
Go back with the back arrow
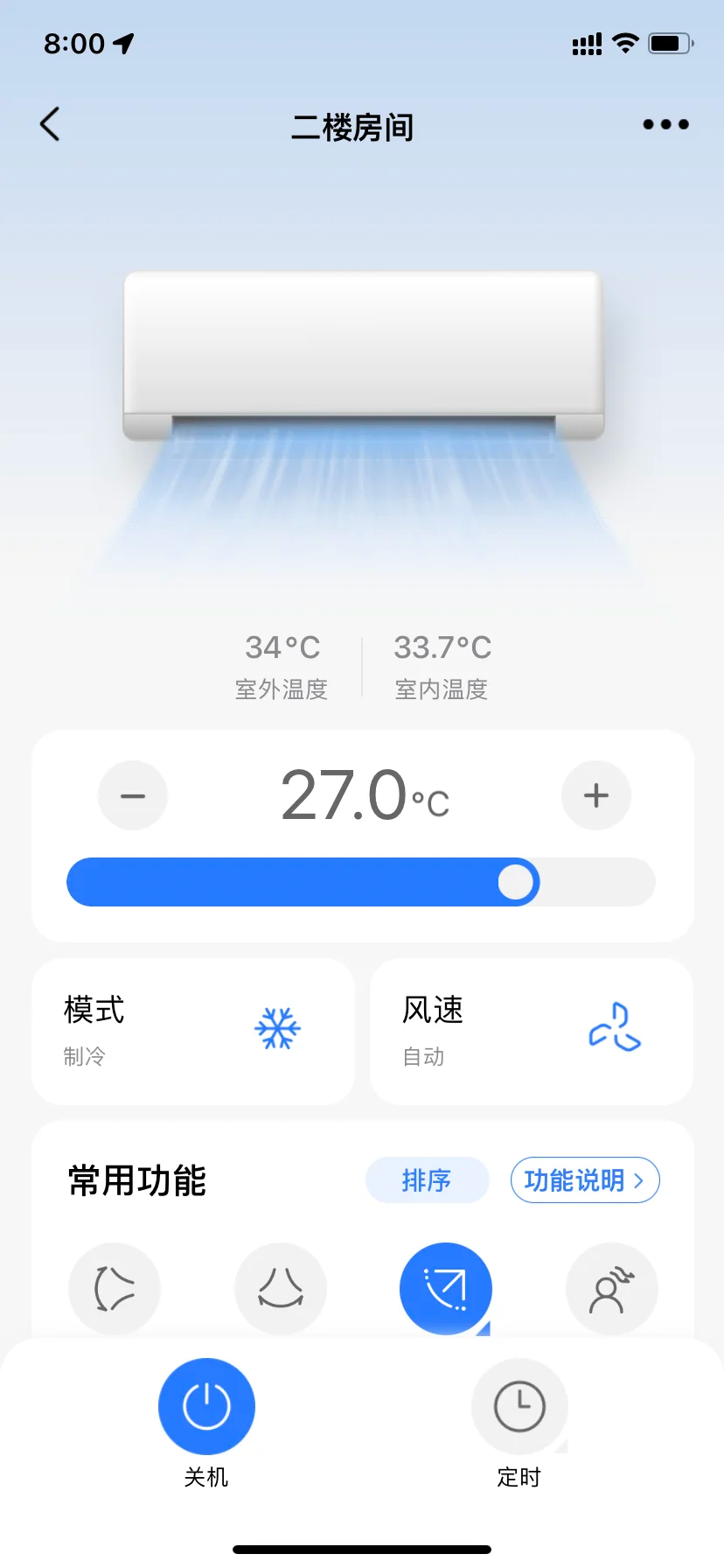pyautogui.click(x=50, y=123)
